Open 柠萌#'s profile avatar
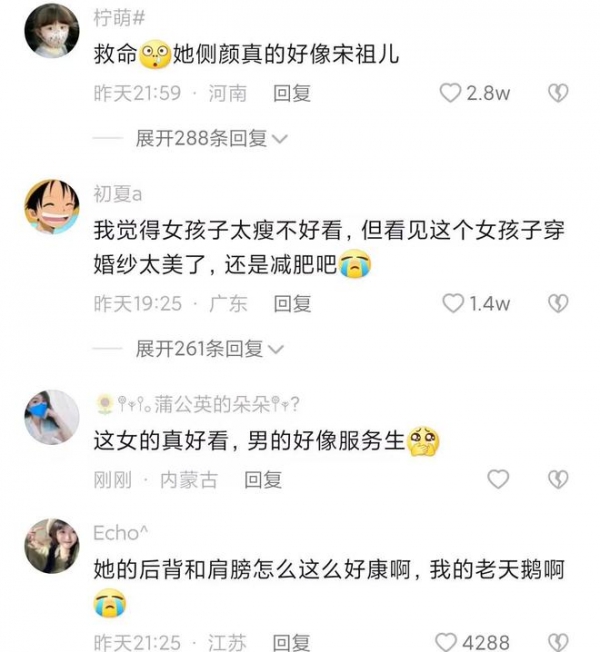Viewport: 600px width, 652px height. pos(51,32)
